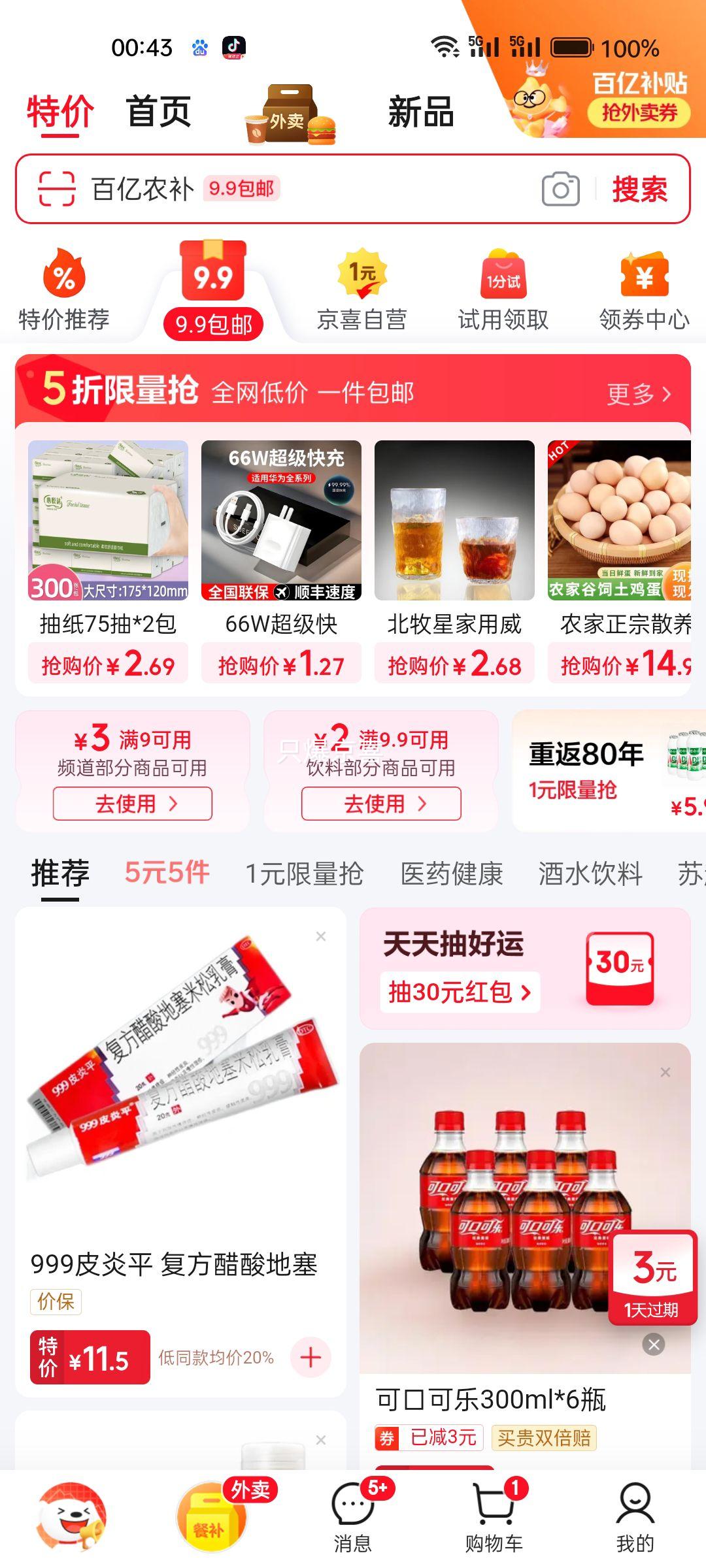Switch to the 首页 tab
The height and width of the screenshot is (1568, 706).
pyautogui.click(x=159, y=112)
